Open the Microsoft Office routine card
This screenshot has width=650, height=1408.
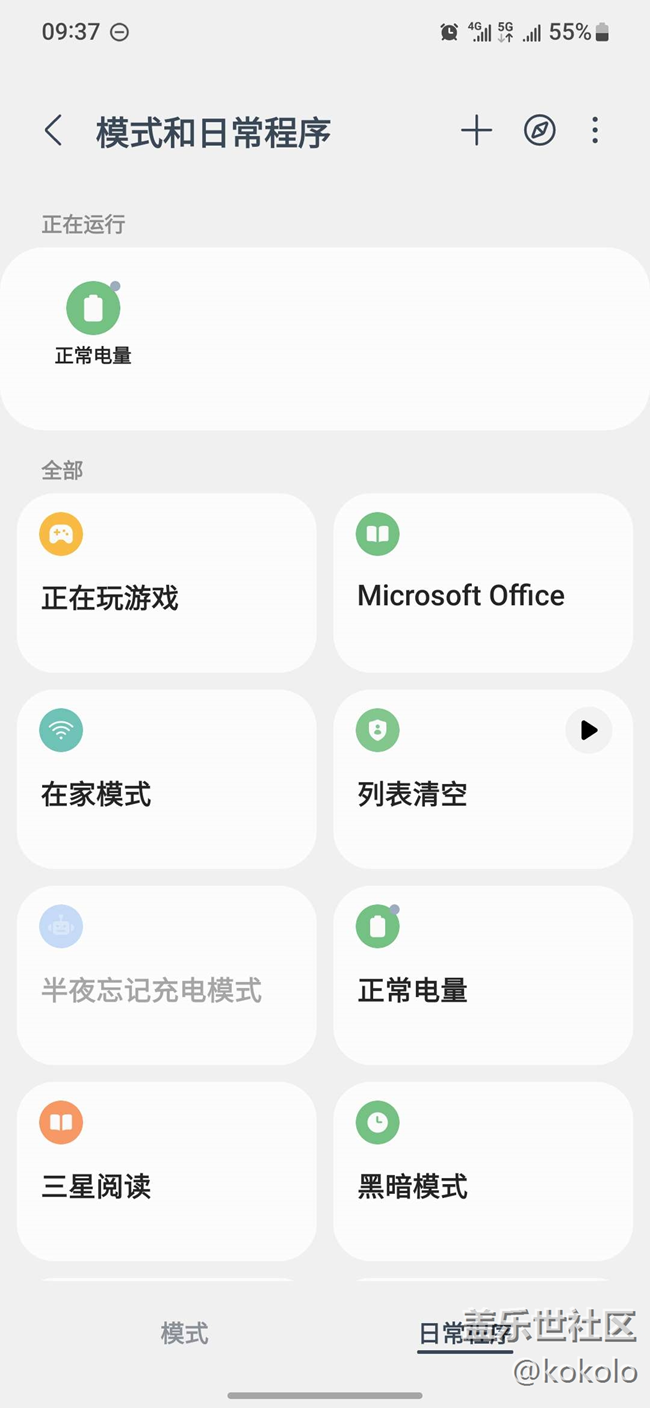(x=483, y=583)
